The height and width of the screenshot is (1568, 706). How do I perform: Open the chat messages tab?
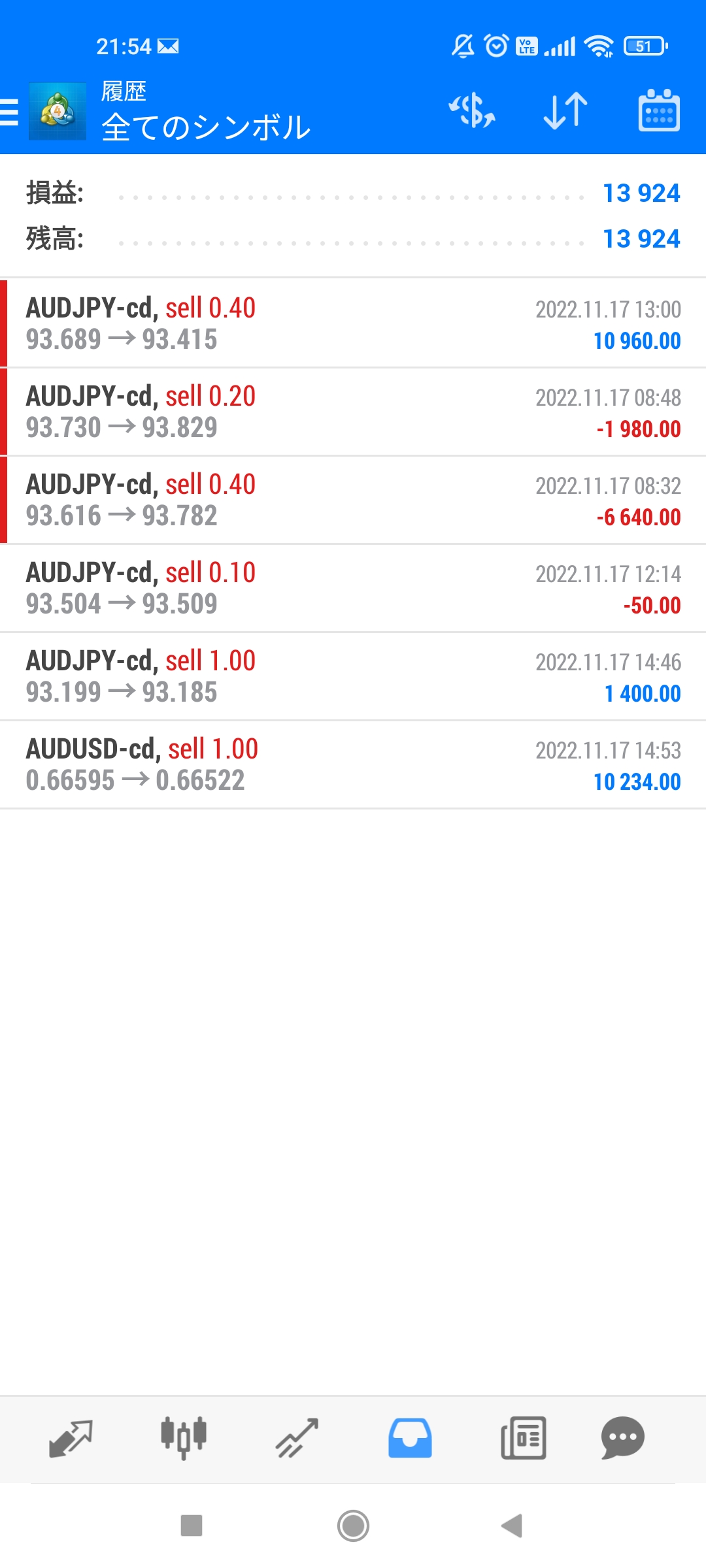click(x=622, y=1438)
